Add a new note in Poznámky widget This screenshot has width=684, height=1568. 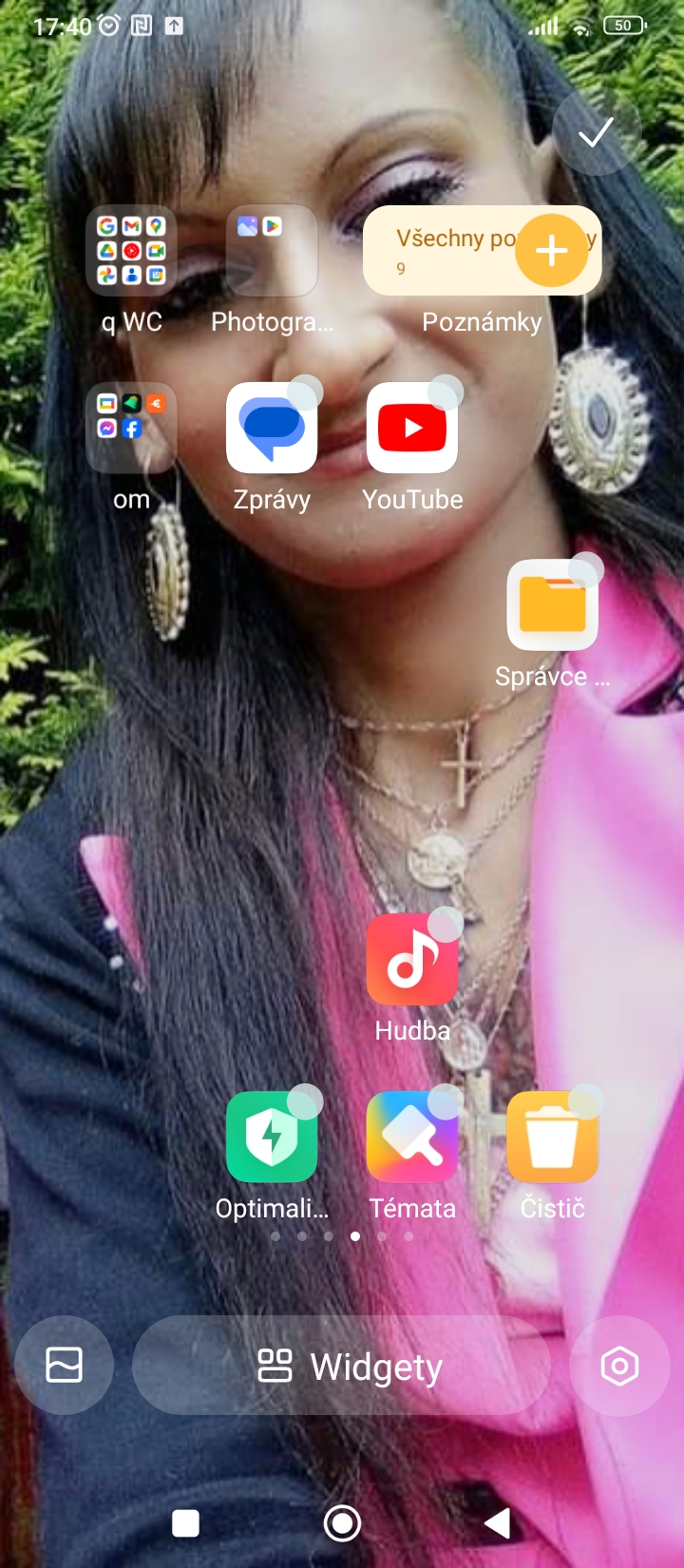coord(552,251)
